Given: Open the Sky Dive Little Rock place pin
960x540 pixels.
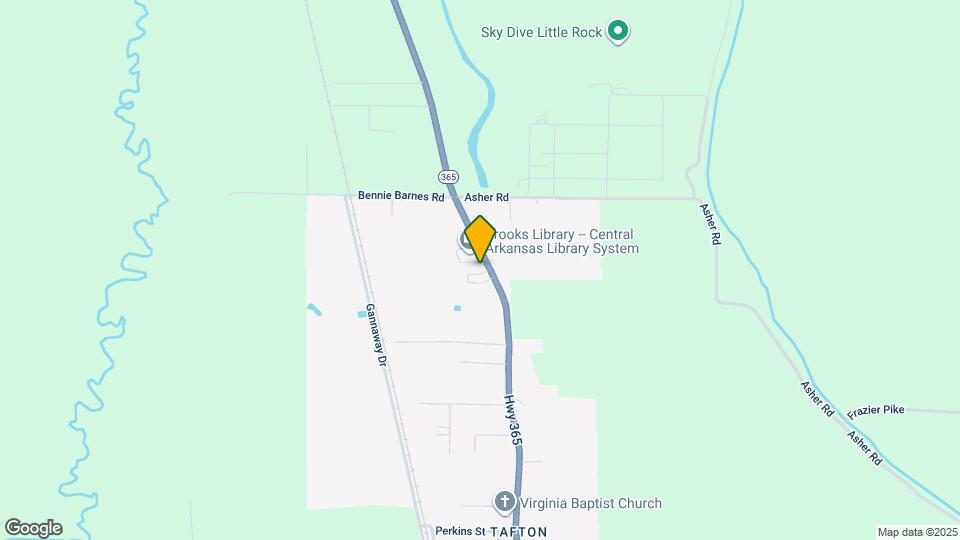Looking at the screenshot, I should click(619, 32).
